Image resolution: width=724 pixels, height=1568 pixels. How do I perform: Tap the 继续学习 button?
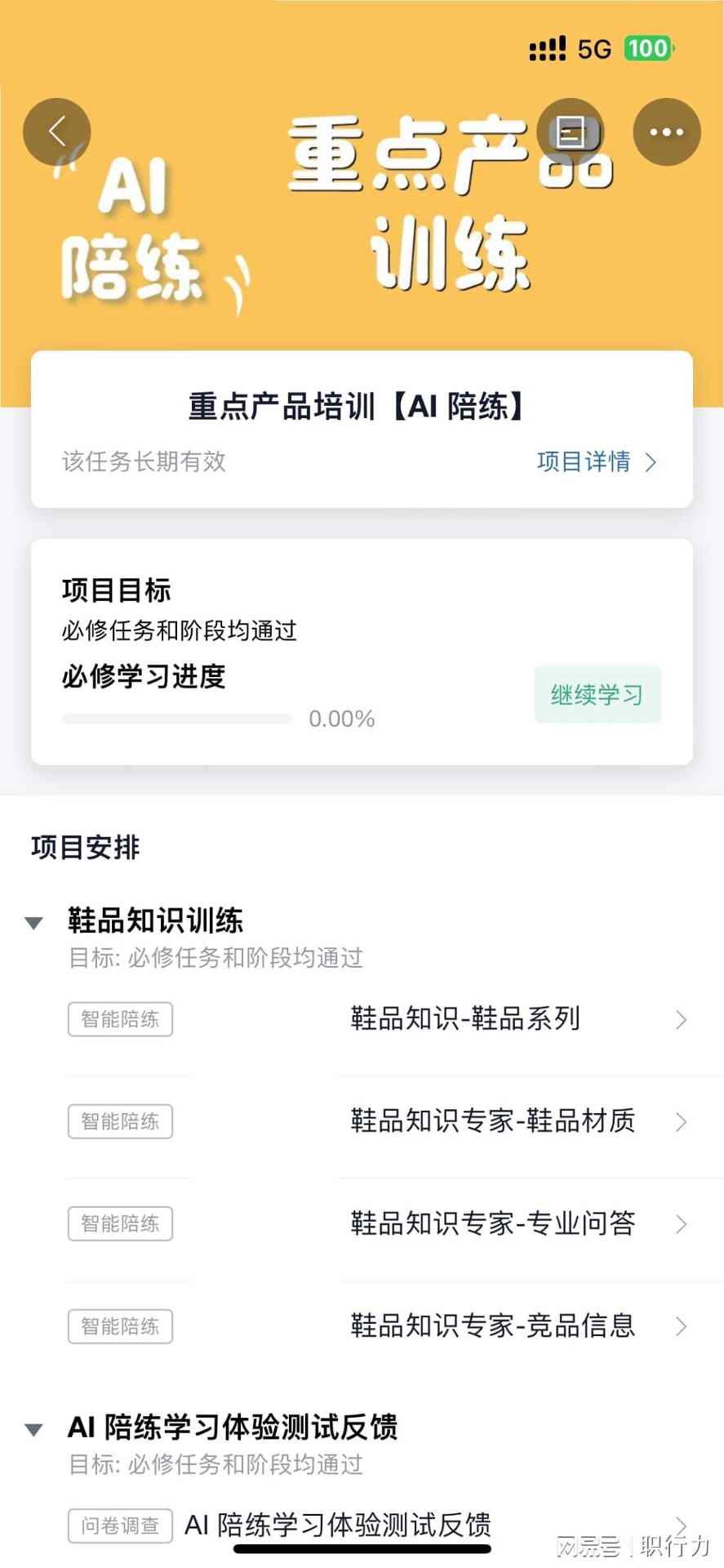[x=597, y=694]
